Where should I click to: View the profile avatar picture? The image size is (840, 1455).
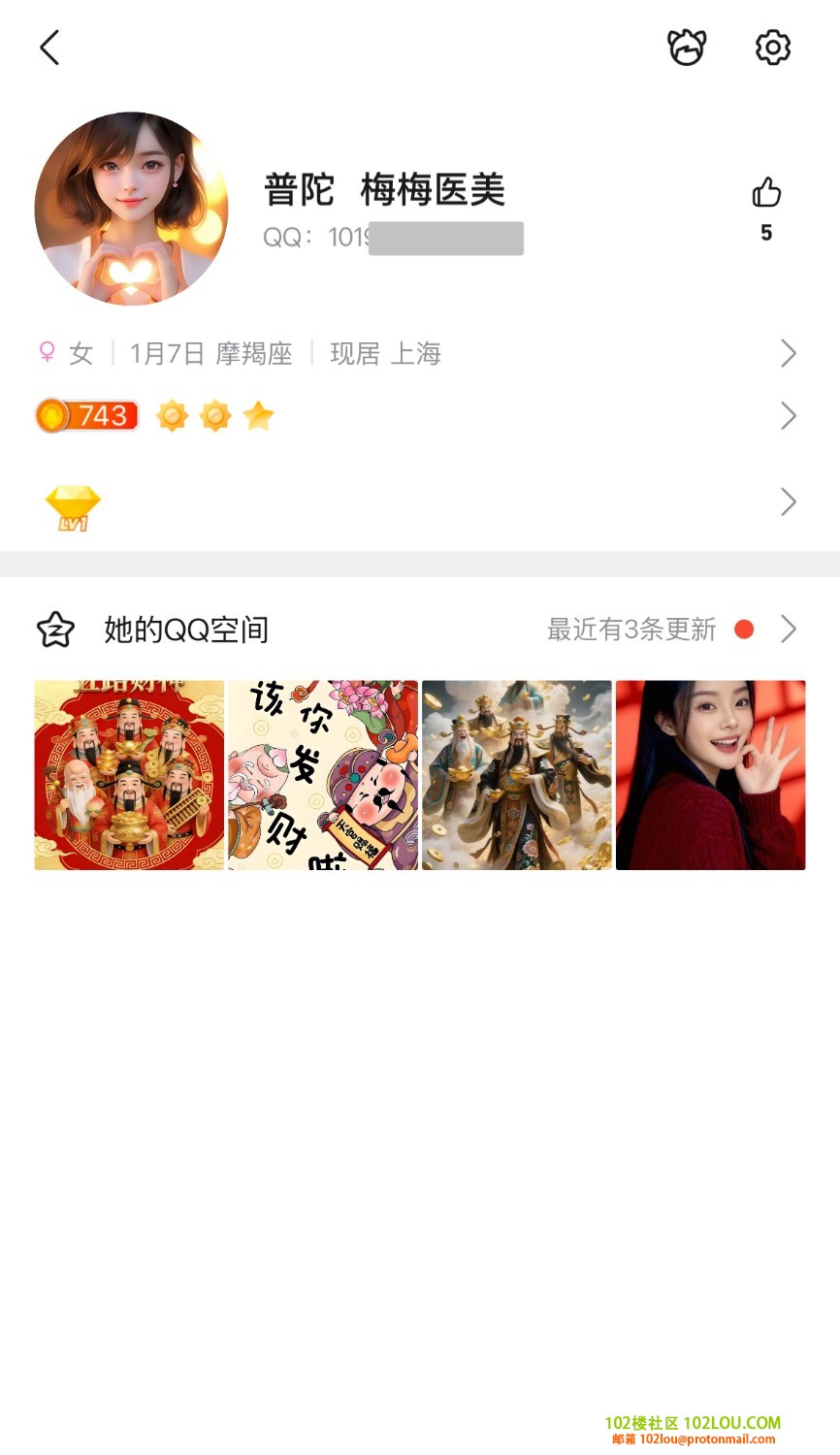point(131,209)
